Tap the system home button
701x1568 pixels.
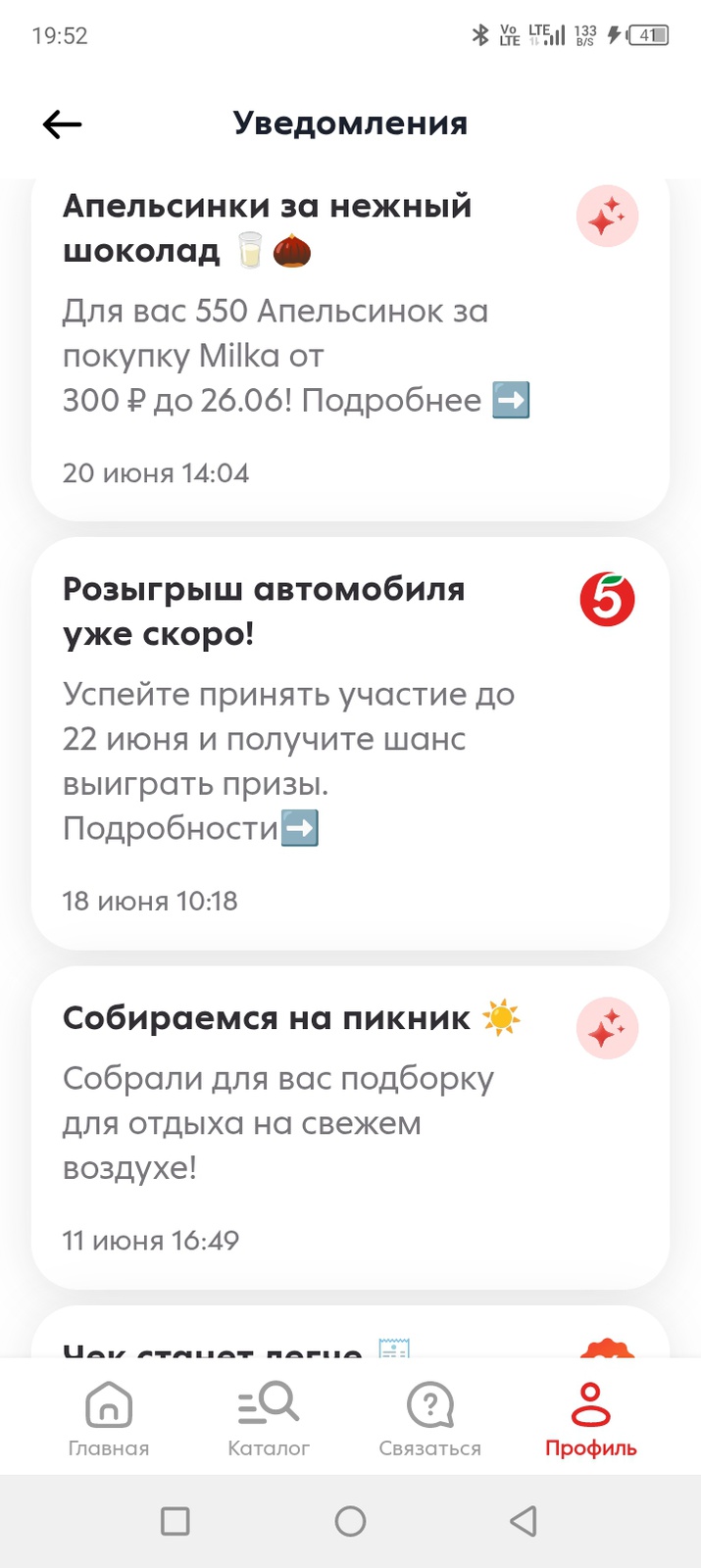click(x=350, y=1521)
